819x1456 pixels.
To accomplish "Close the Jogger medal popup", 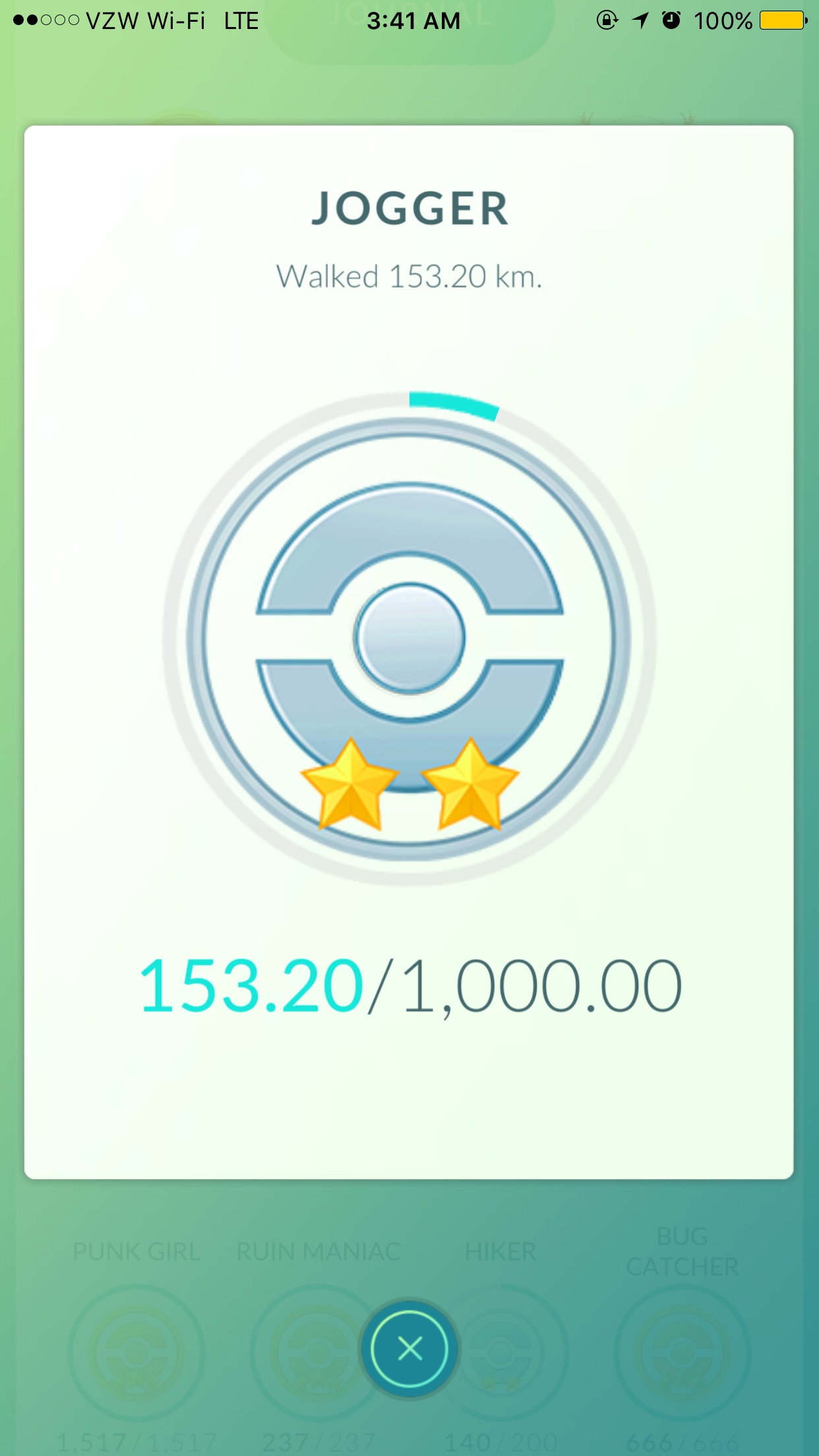I will (409, 1349).
